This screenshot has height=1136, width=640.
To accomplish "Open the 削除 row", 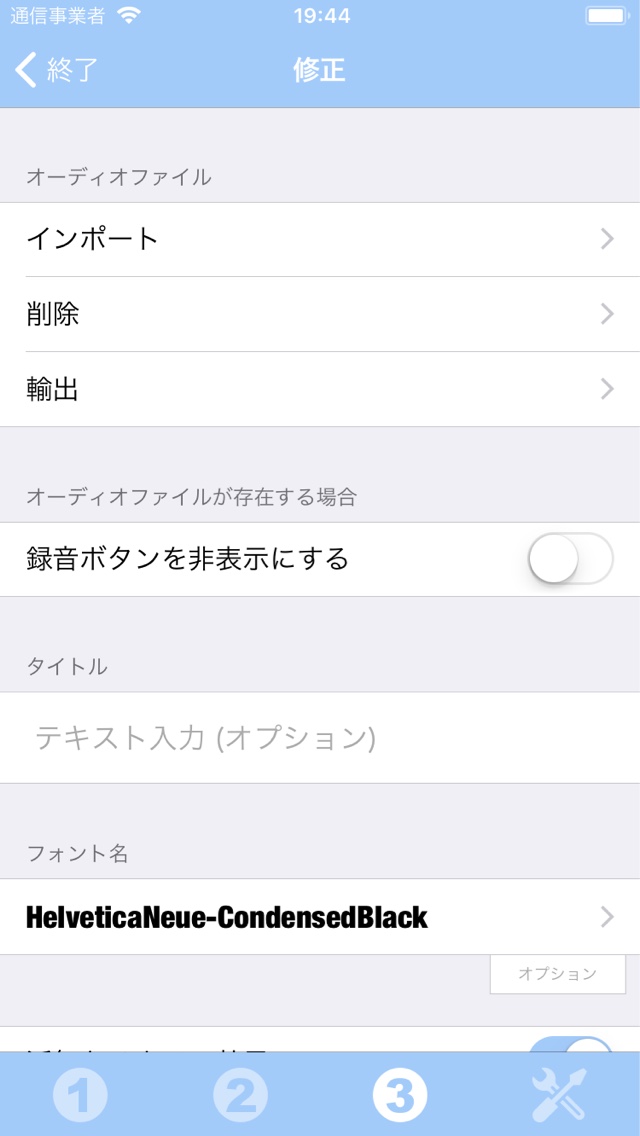I will tap(320, 314).
